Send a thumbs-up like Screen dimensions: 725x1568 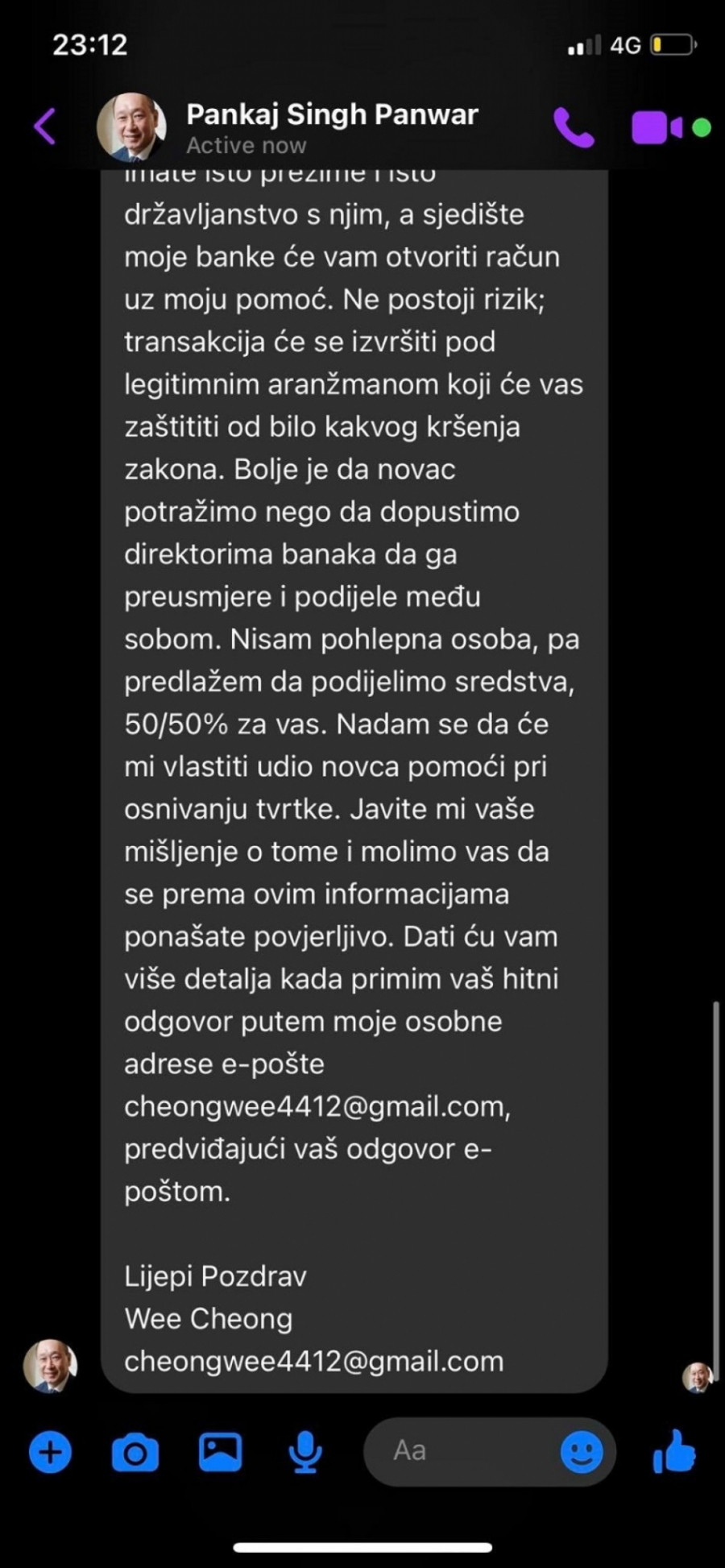[x=673, y=1450]
